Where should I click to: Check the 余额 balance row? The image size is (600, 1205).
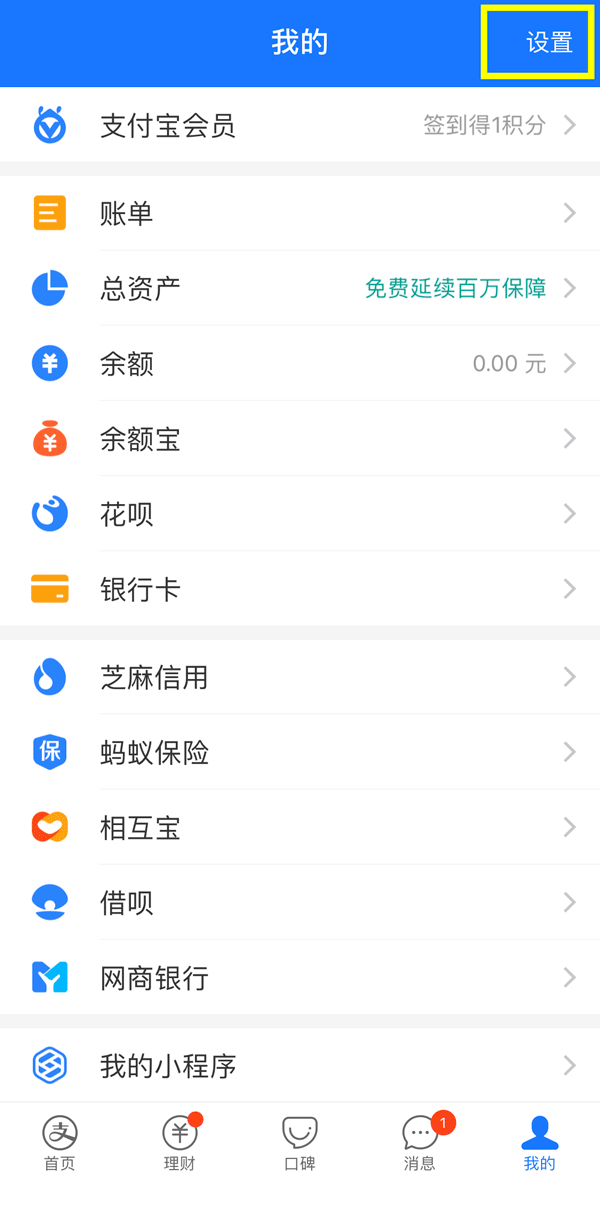300,363
